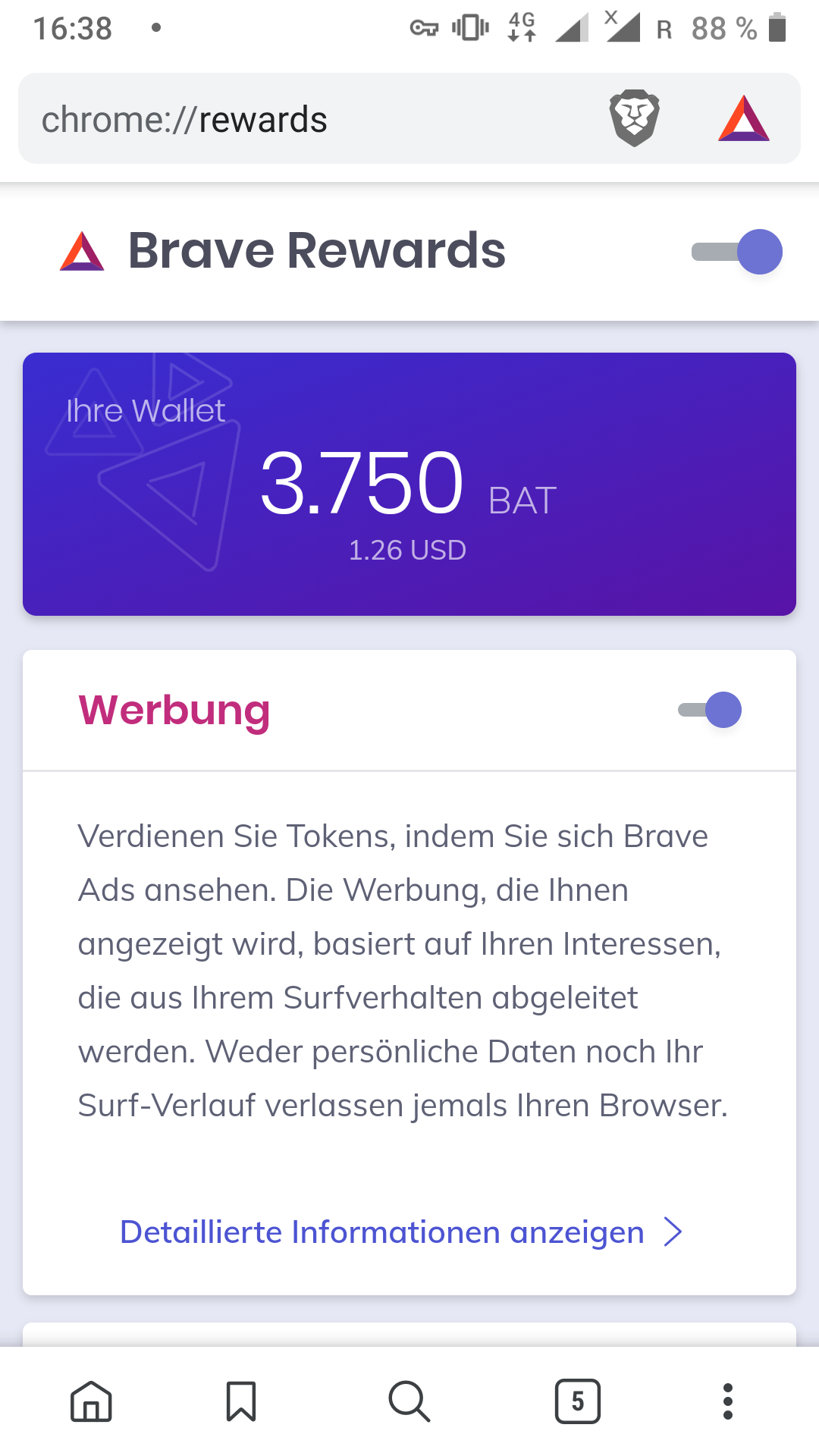Image resolution: width=819 pixels, height=1456 pixels.
Task: Go to the browser home page
Action: pyautogui.click(x=91, y=1401)
